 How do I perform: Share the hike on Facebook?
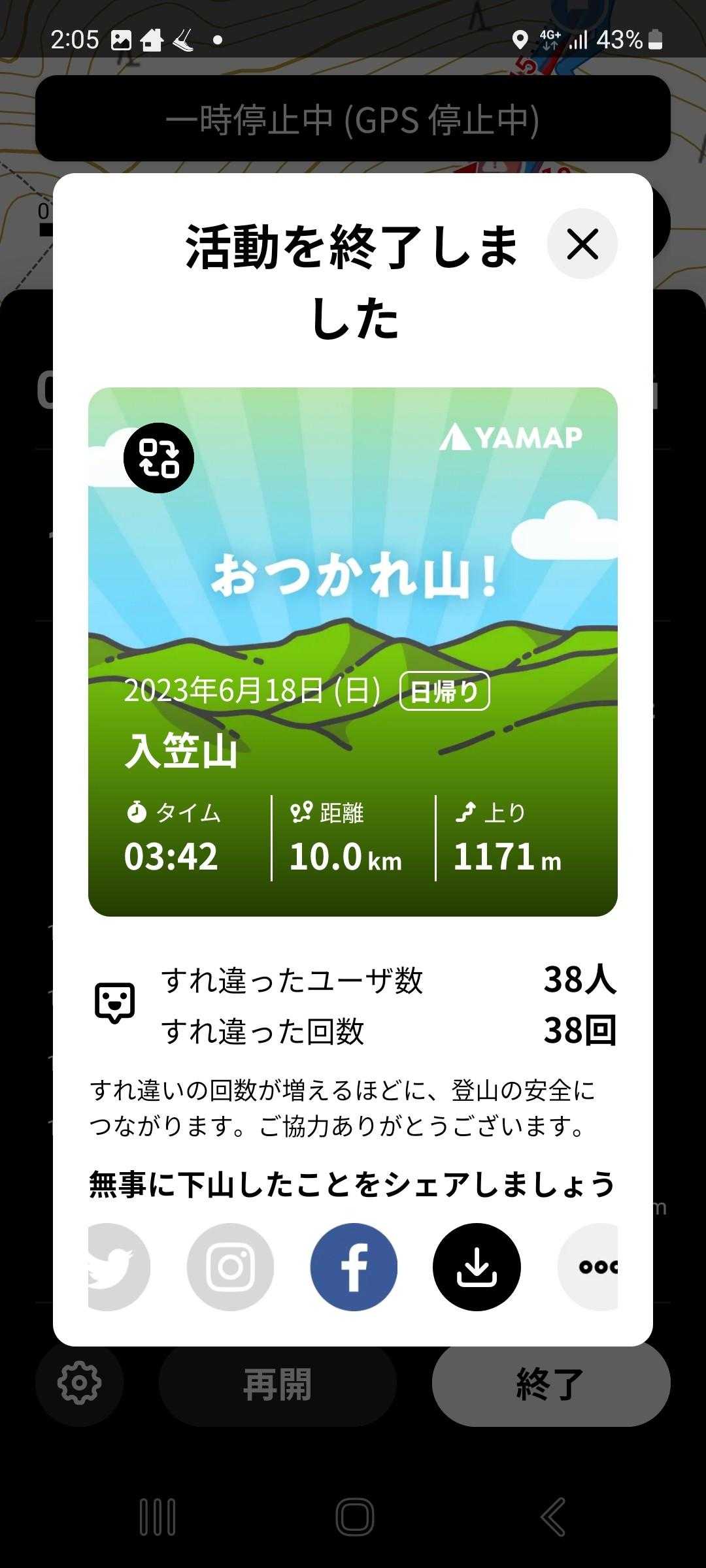[354, 1267]
